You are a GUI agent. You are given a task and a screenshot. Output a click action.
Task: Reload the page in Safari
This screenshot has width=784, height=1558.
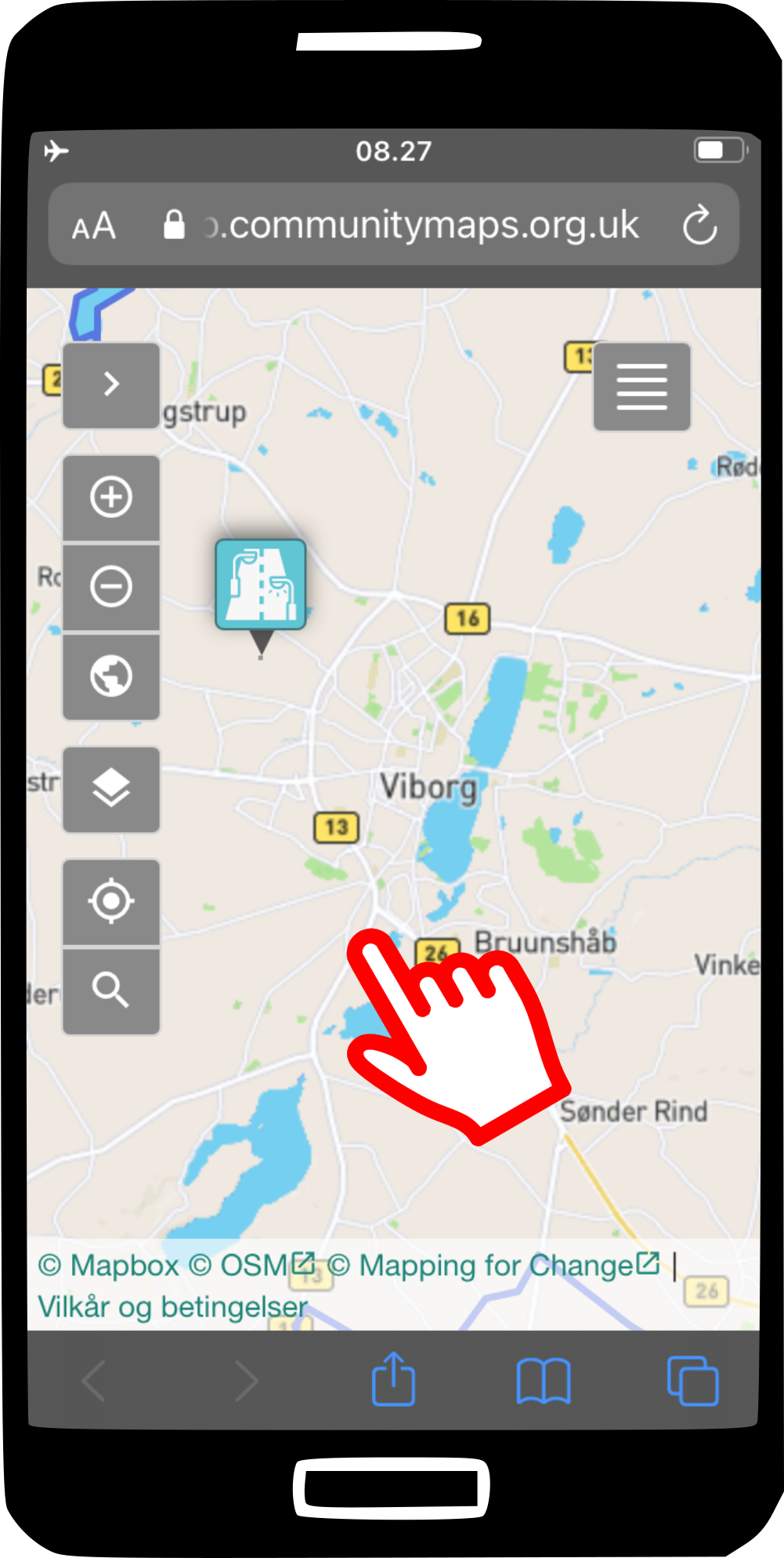point(699,226)
